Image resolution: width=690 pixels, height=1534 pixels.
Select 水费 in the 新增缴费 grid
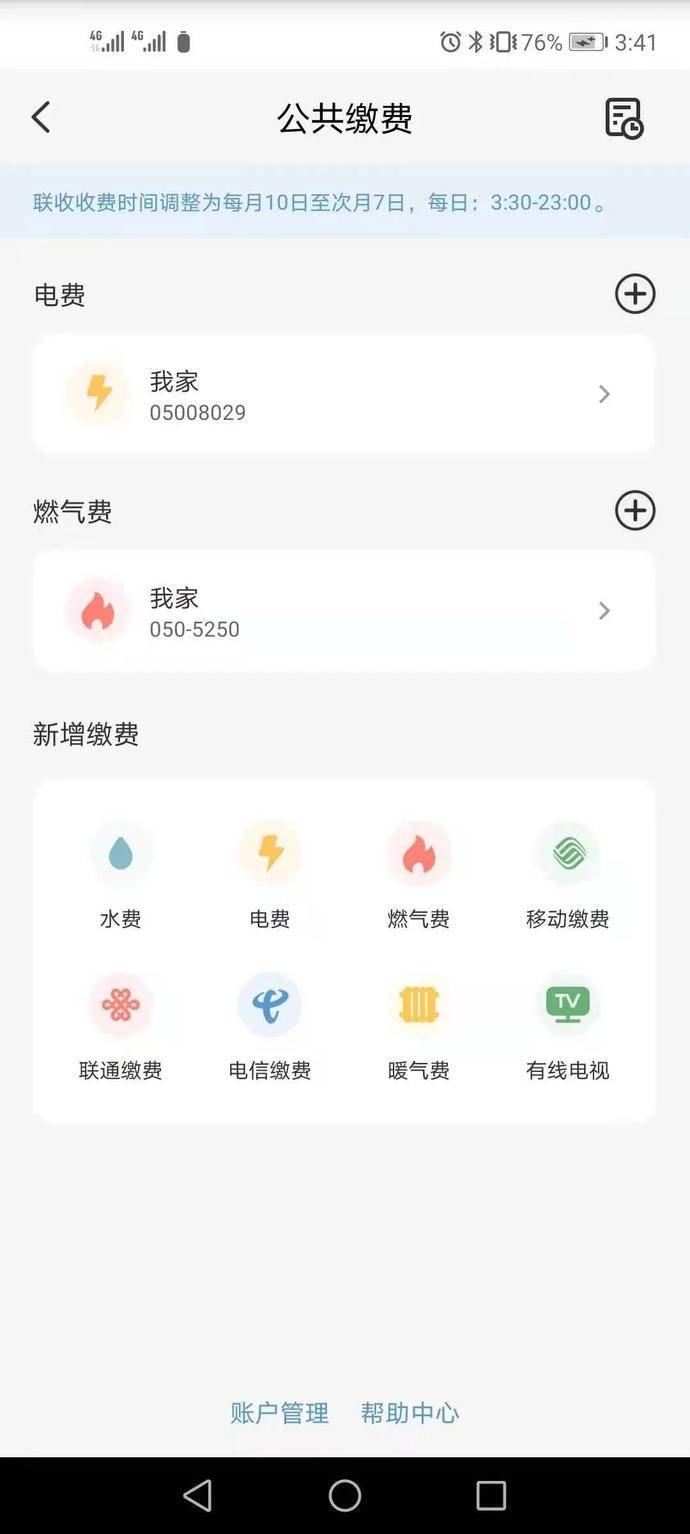(x=121, y=876)
